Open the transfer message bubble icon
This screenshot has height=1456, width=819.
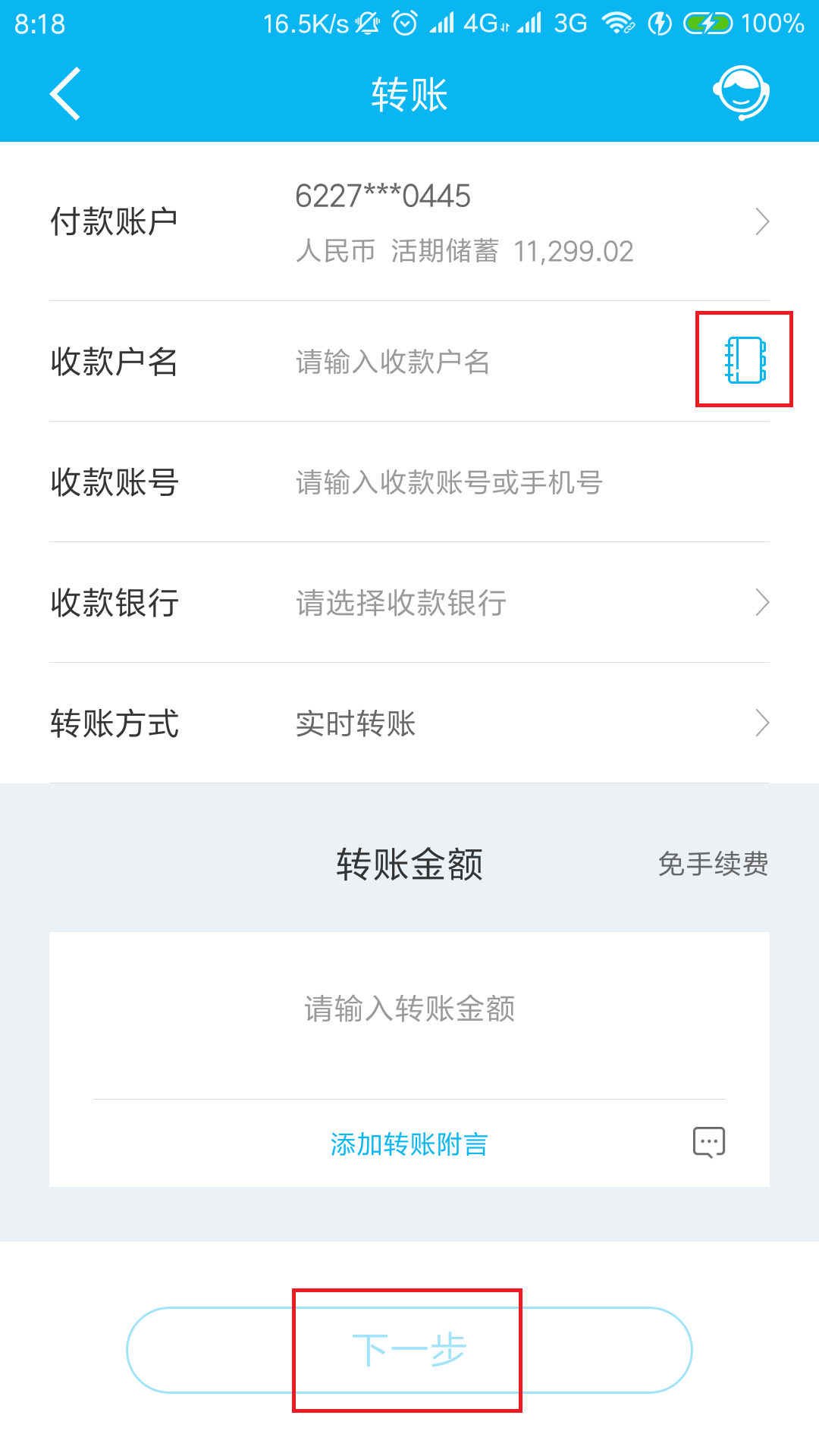(707, 1142)
